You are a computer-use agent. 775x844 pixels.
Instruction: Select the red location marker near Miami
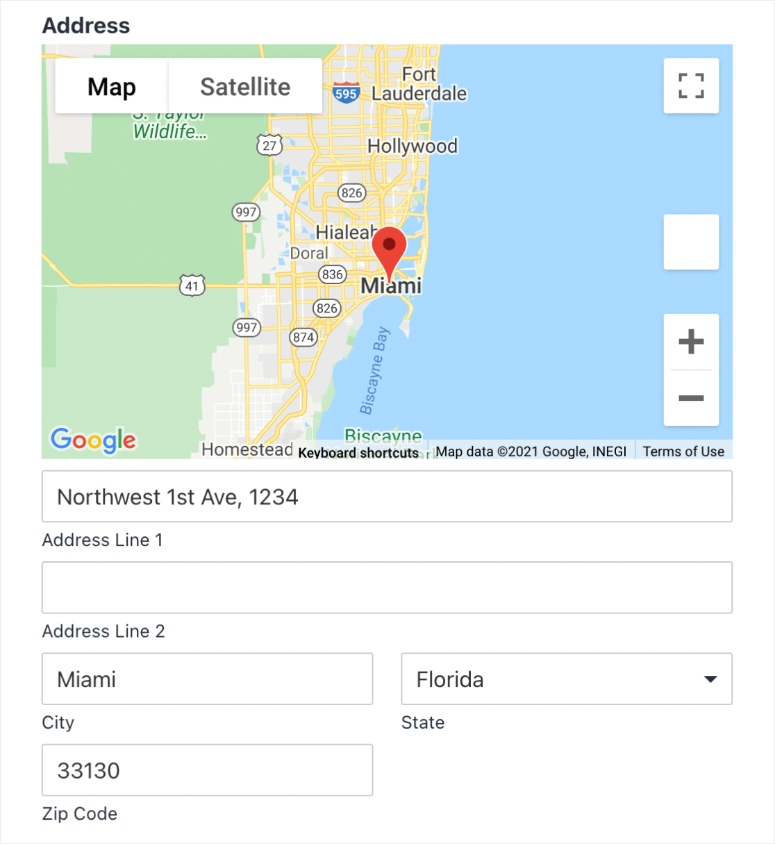[391, 248]
